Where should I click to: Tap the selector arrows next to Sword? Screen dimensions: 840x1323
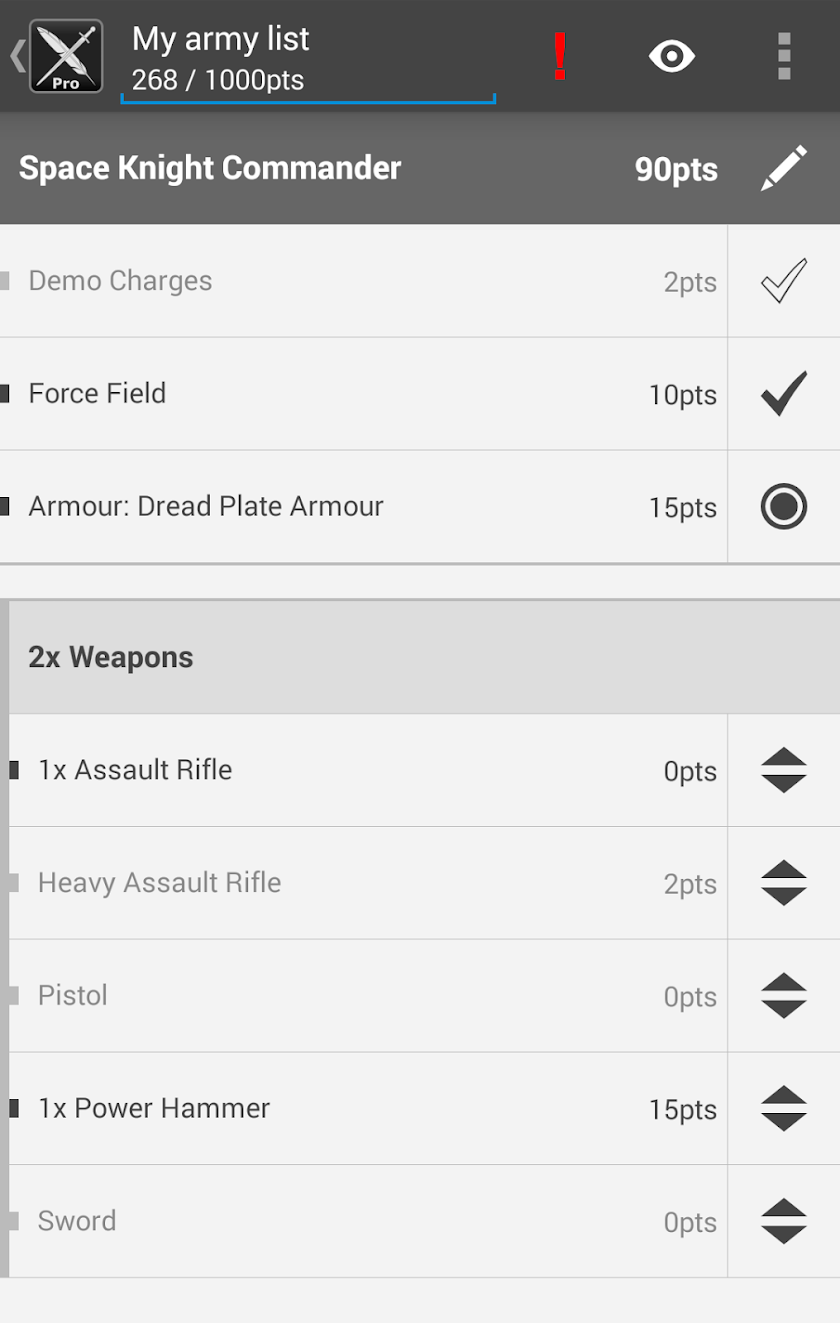click(783, 1221)
